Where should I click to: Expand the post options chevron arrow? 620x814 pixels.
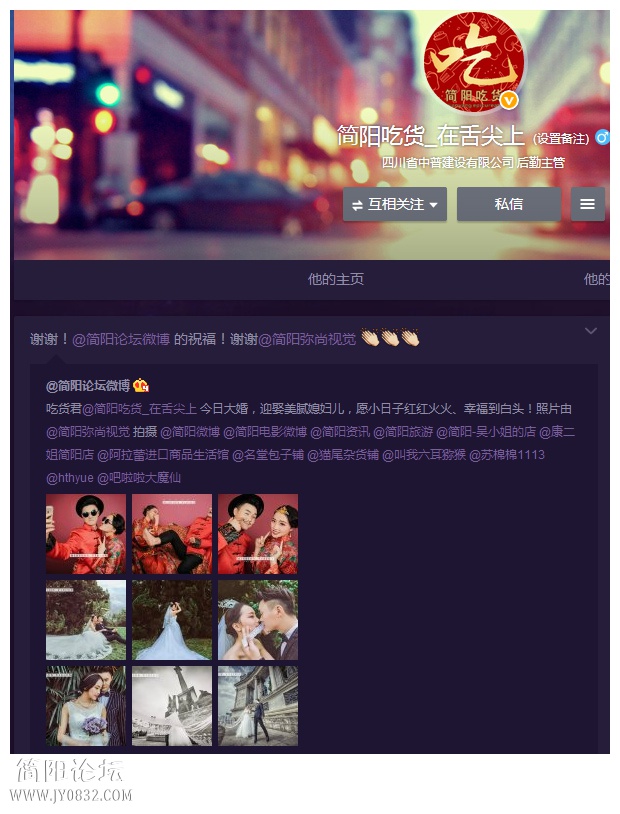pyautogui.click(x=590, y=331)
